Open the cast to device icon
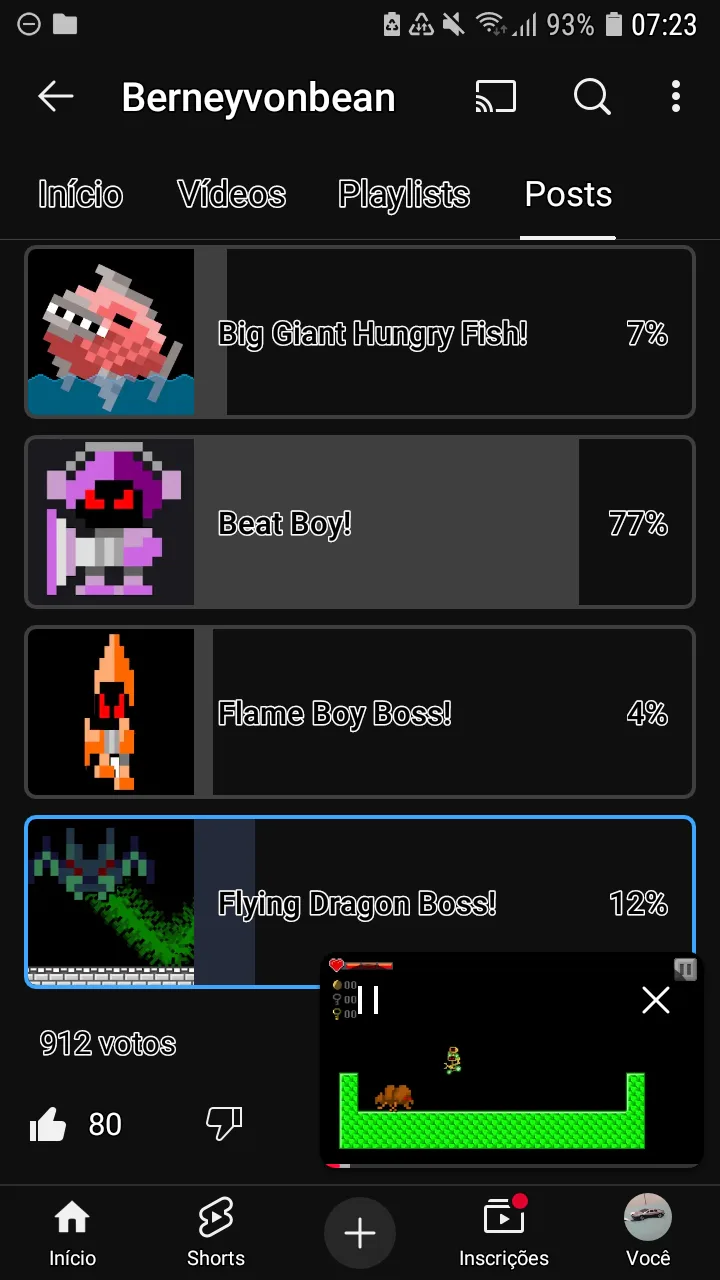 tap(495, 97)
